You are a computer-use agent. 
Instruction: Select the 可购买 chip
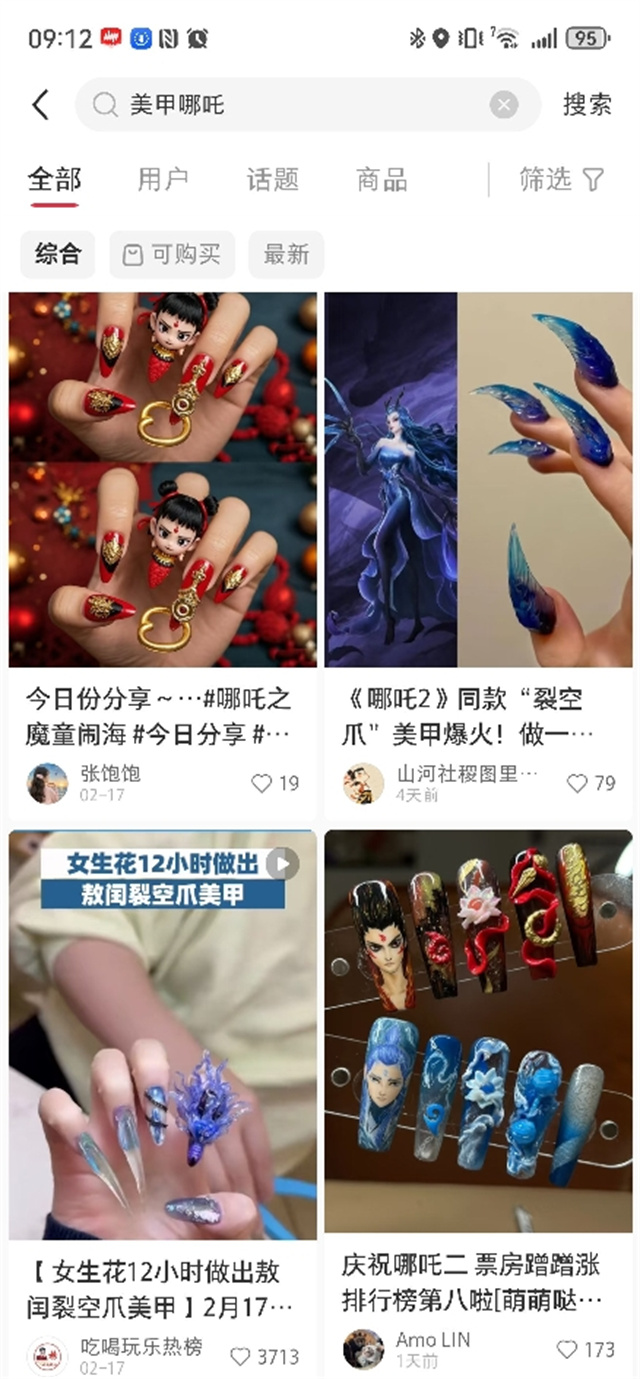(x=172, y=254)
